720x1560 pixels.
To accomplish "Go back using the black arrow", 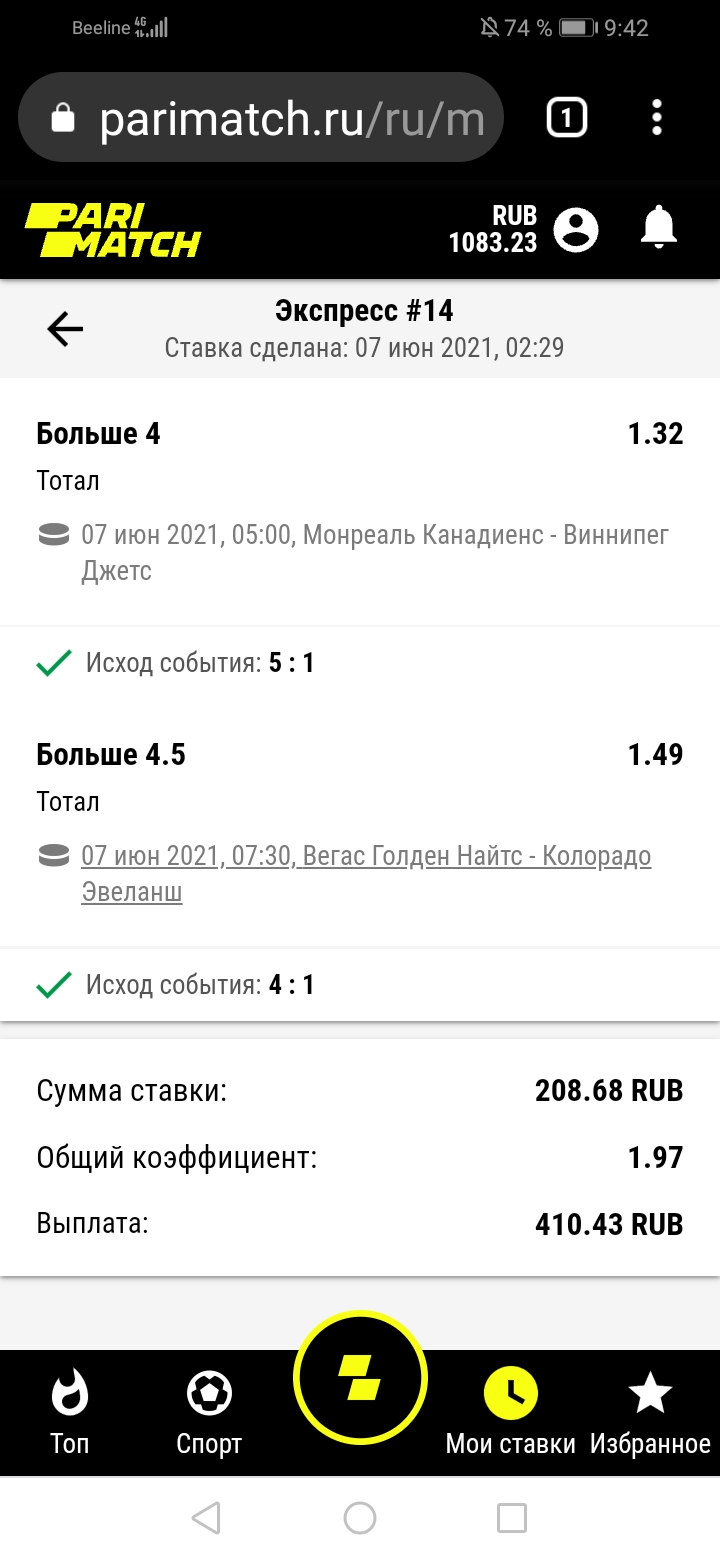I will tap(64, 328).
